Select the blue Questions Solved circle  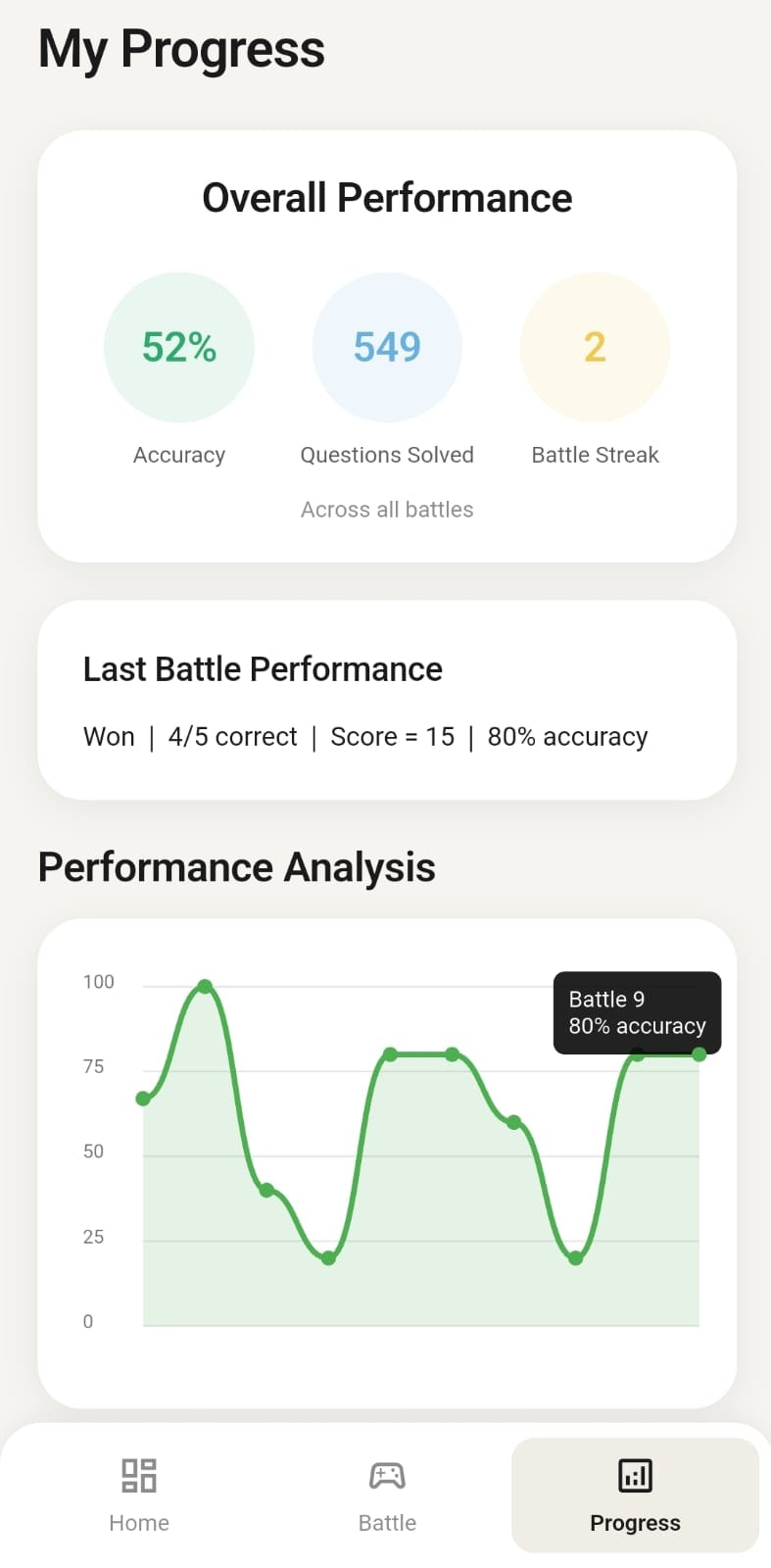(x=387, y=347)
